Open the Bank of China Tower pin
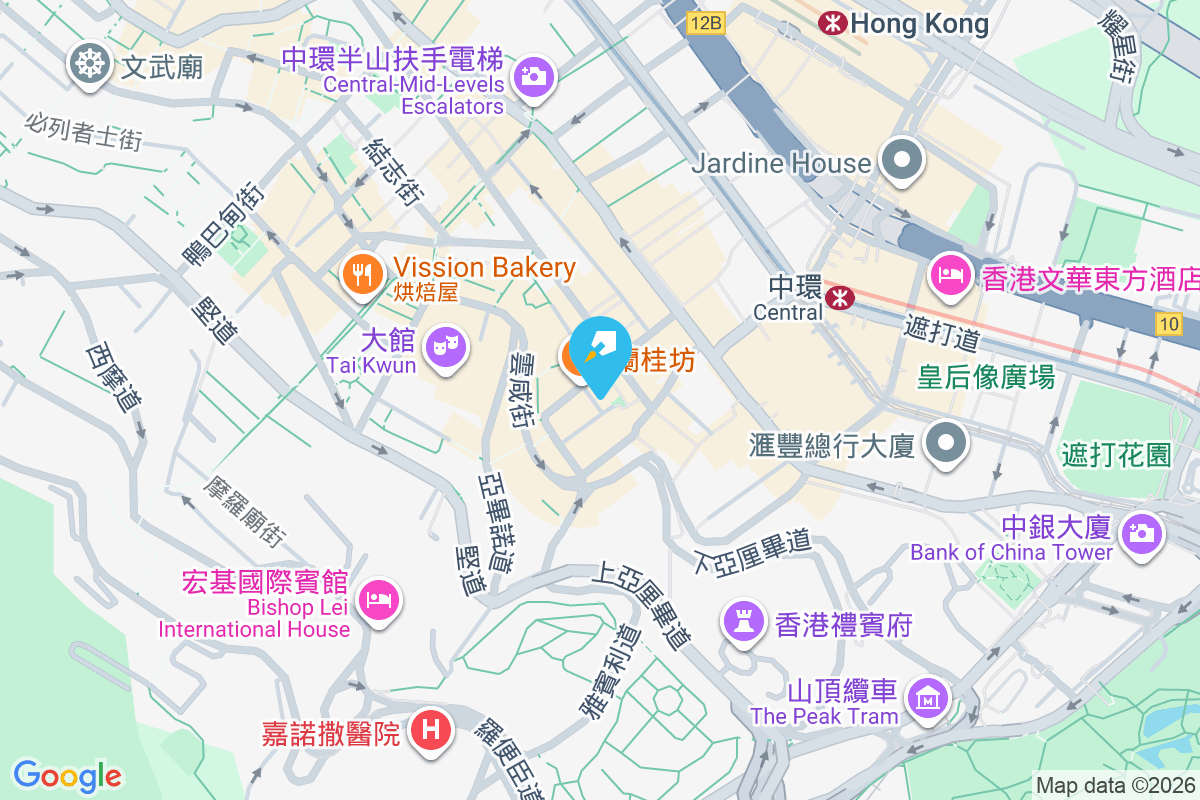Image resolution: width=1200 pixels, height=800 pixels. pyautogui.click(x=1140, y=532)
